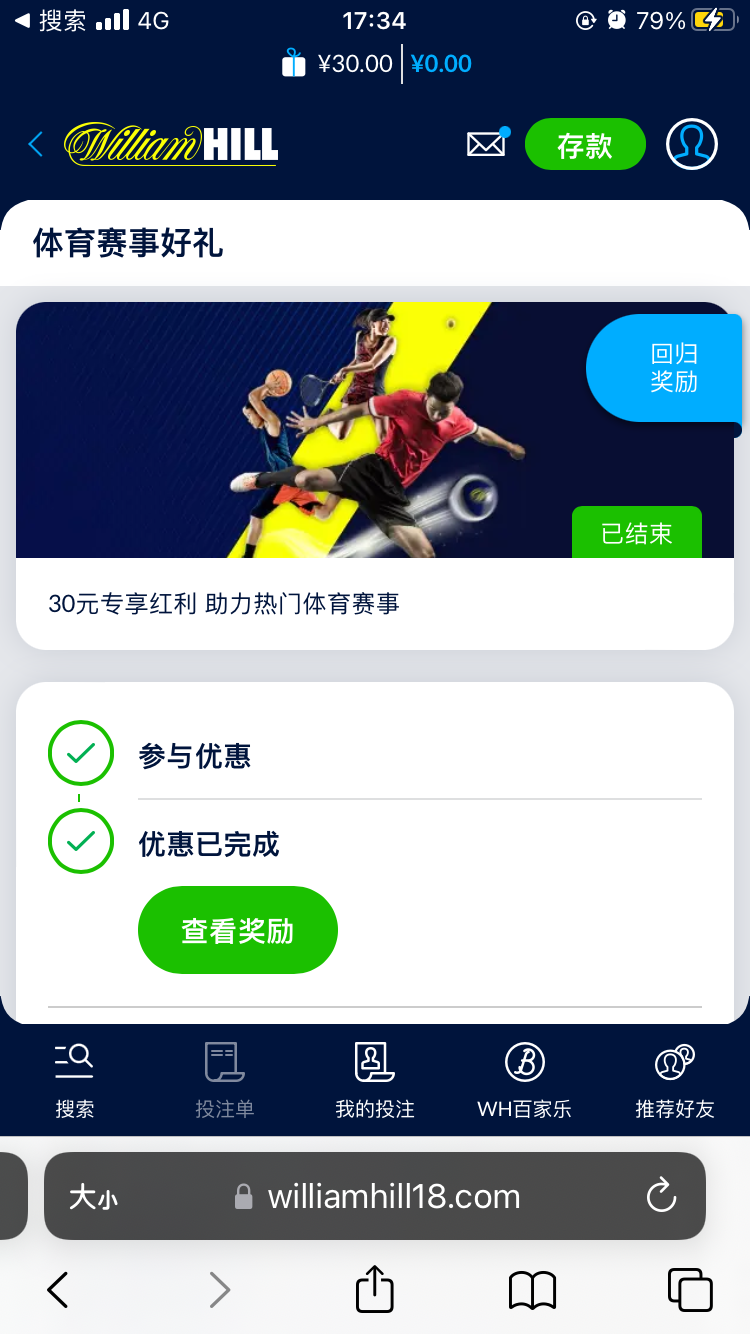Return to the 搜索 app from the status bar

[x=50, y=20]
